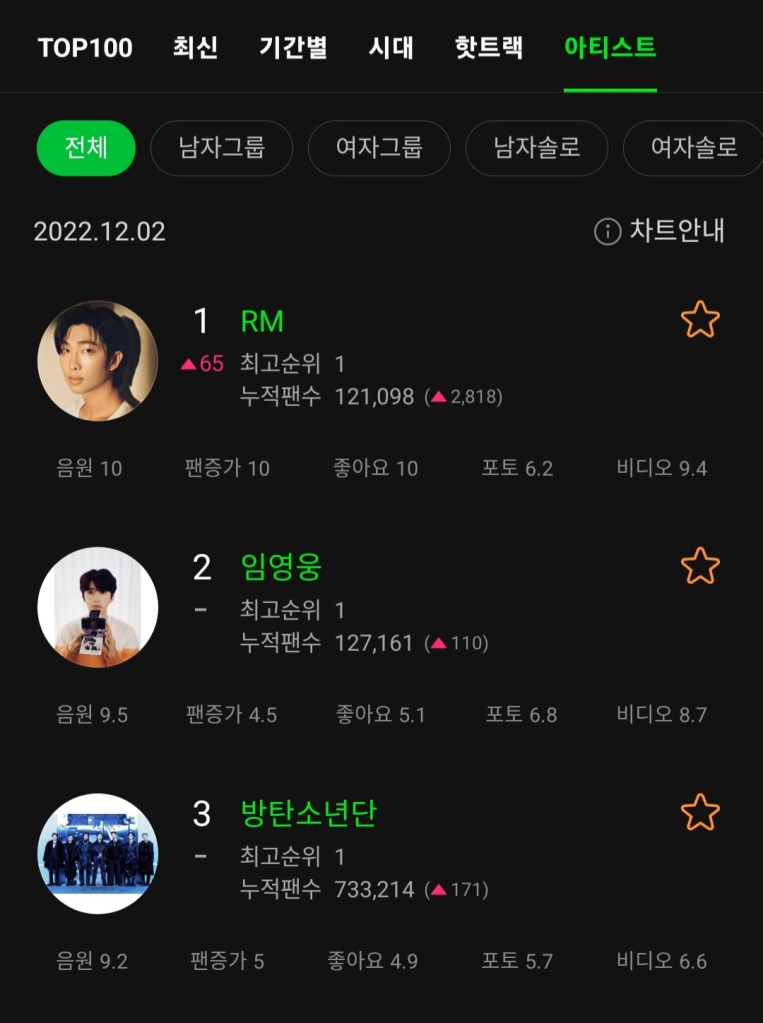
Task: Filter artists by 여자그룹
Action: click(x=379, y=148)
